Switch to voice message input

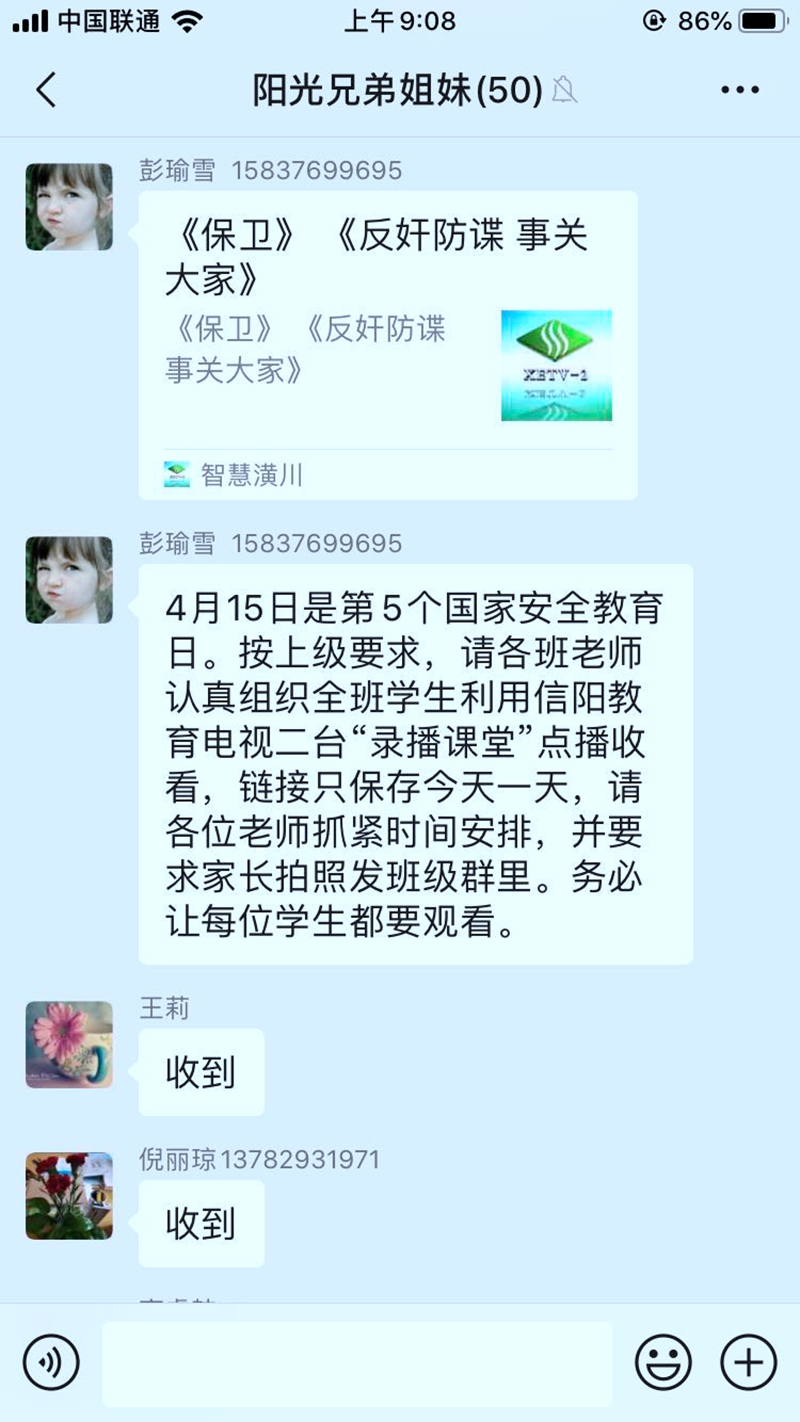pos(51,1362)
